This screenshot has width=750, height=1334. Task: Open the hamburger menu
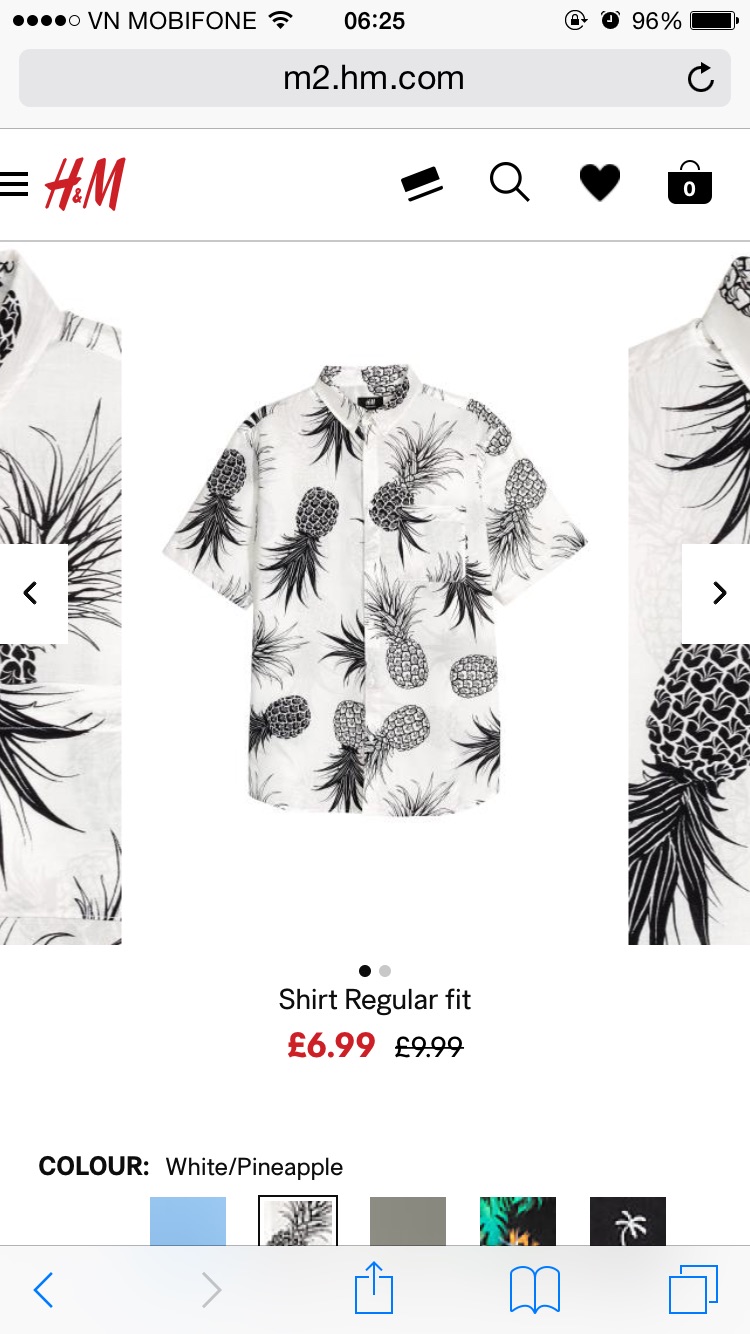(x=14, y=185)
